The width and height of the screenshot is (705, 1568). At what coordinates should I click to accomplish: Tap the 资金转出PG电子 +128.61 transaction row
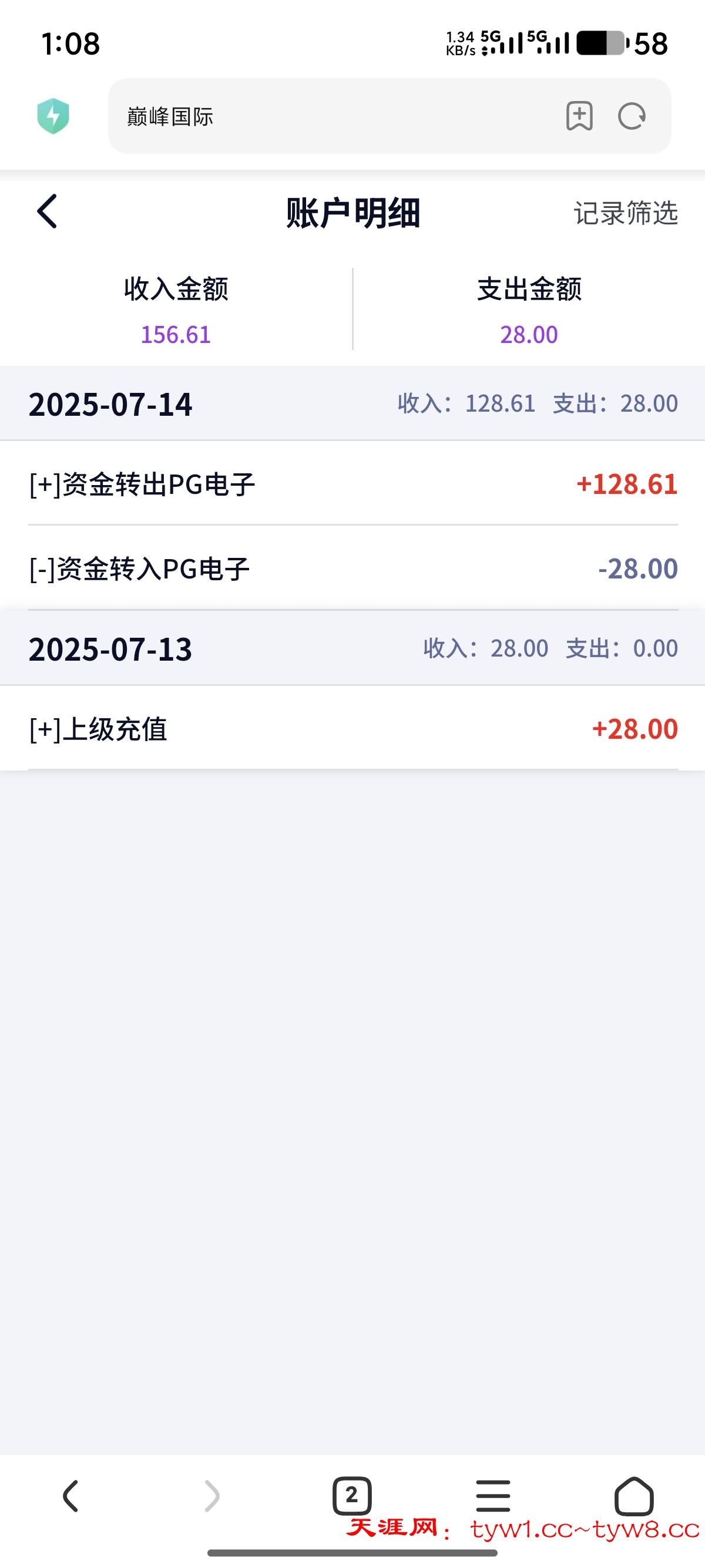click(x=352, y=484)
